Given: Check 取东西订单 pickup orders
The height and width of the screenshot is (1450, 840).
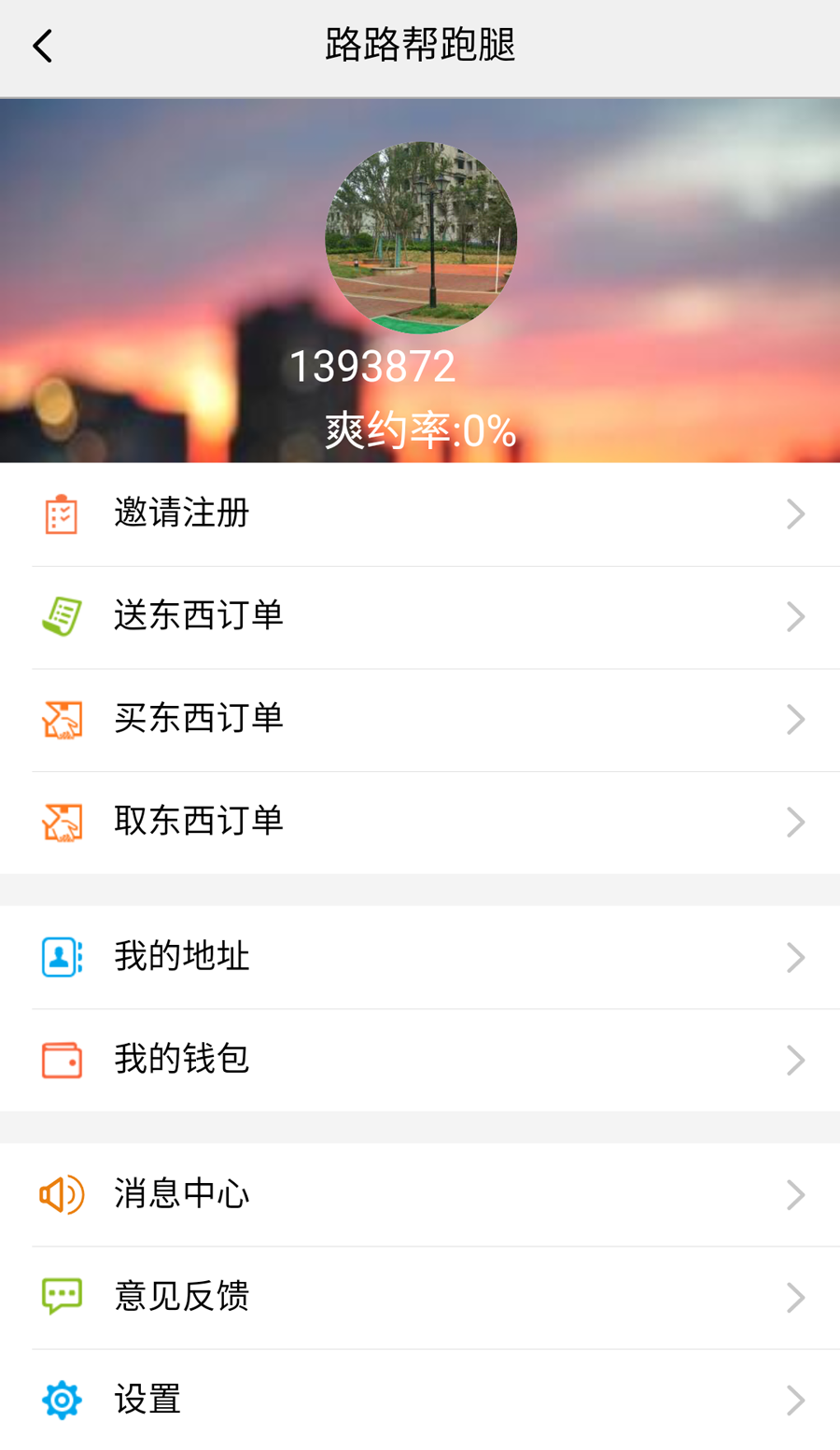Looking at the screenshot, I should [x=420, y=822].
